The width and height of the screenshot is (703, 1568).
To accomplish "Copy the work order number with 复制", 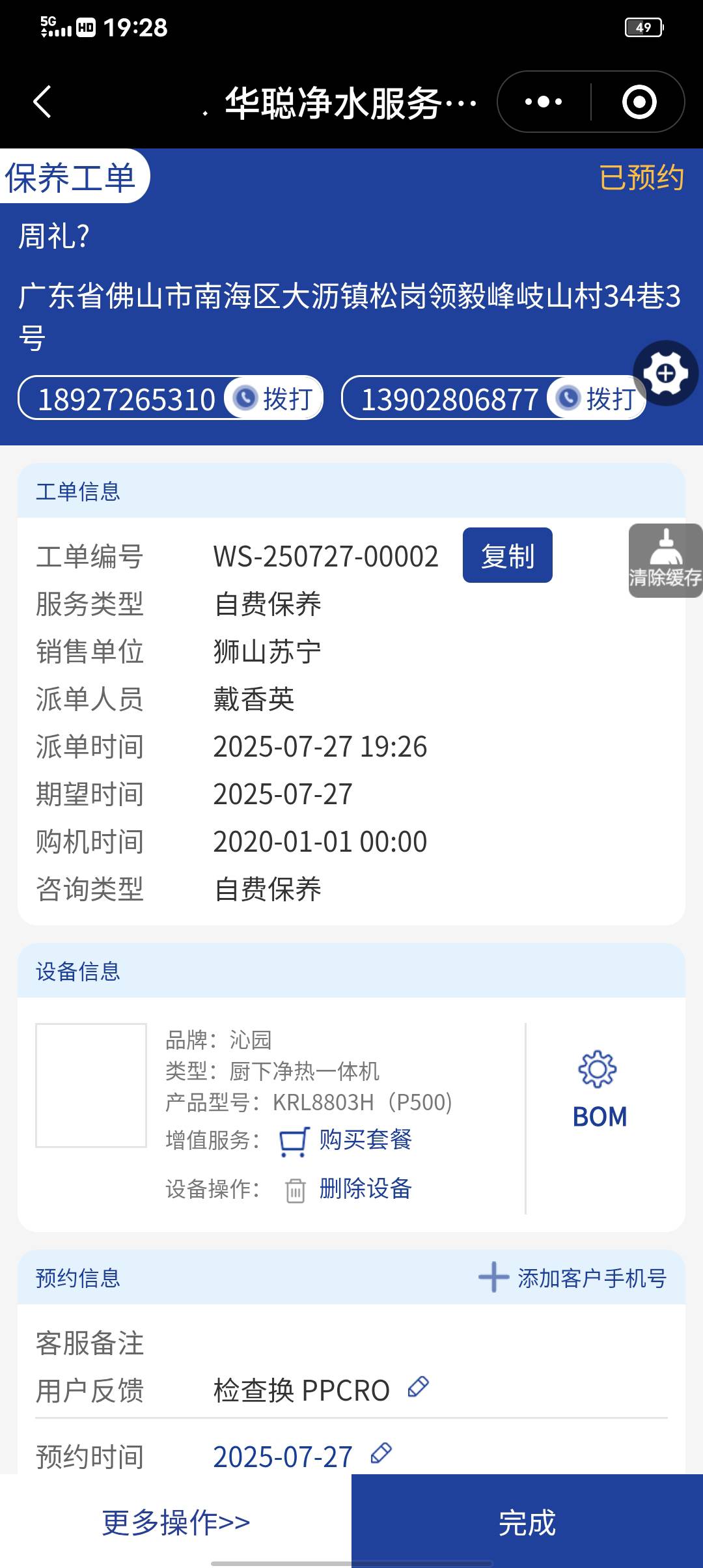I will tap(507, 555).
